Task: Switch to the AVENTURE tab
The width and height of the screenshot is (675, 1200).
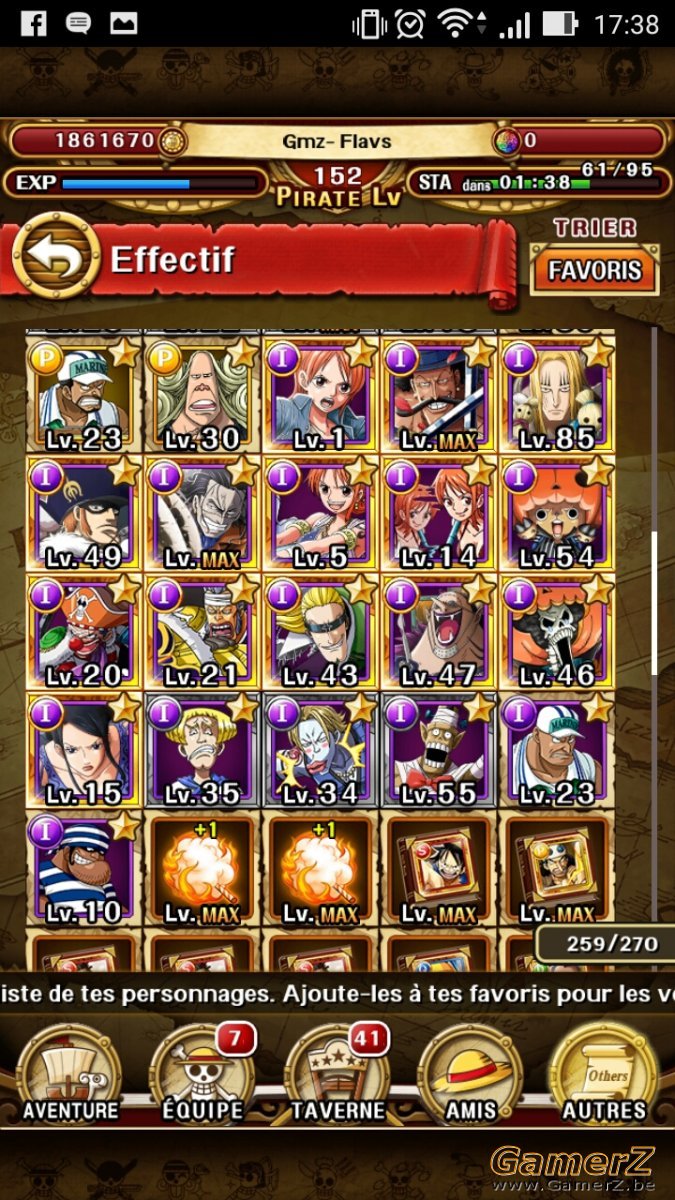Action: (x=70, y=1076)
